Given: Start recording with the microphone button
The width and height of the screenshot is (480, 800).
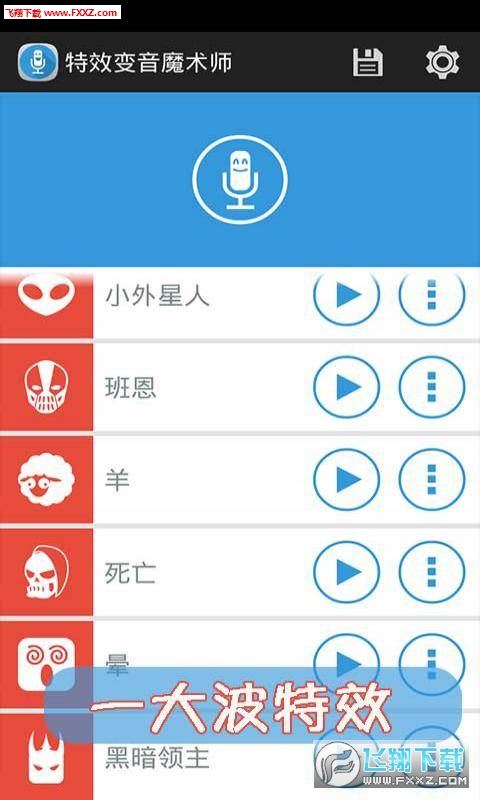Looking at the screenshot, I should (240, 180).
